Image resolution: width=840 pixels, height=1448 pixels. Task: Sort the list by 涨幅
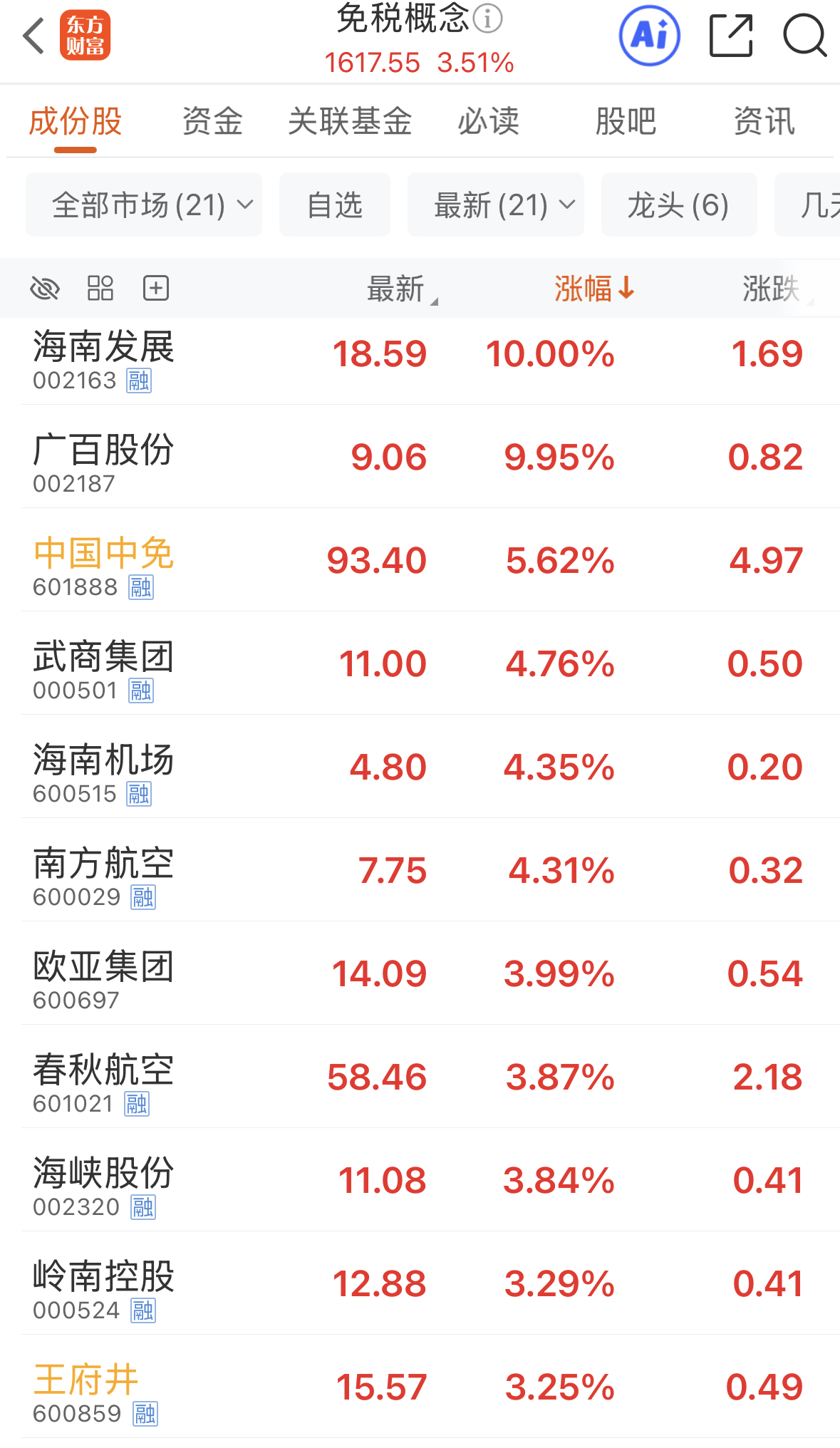coord(593,289)
